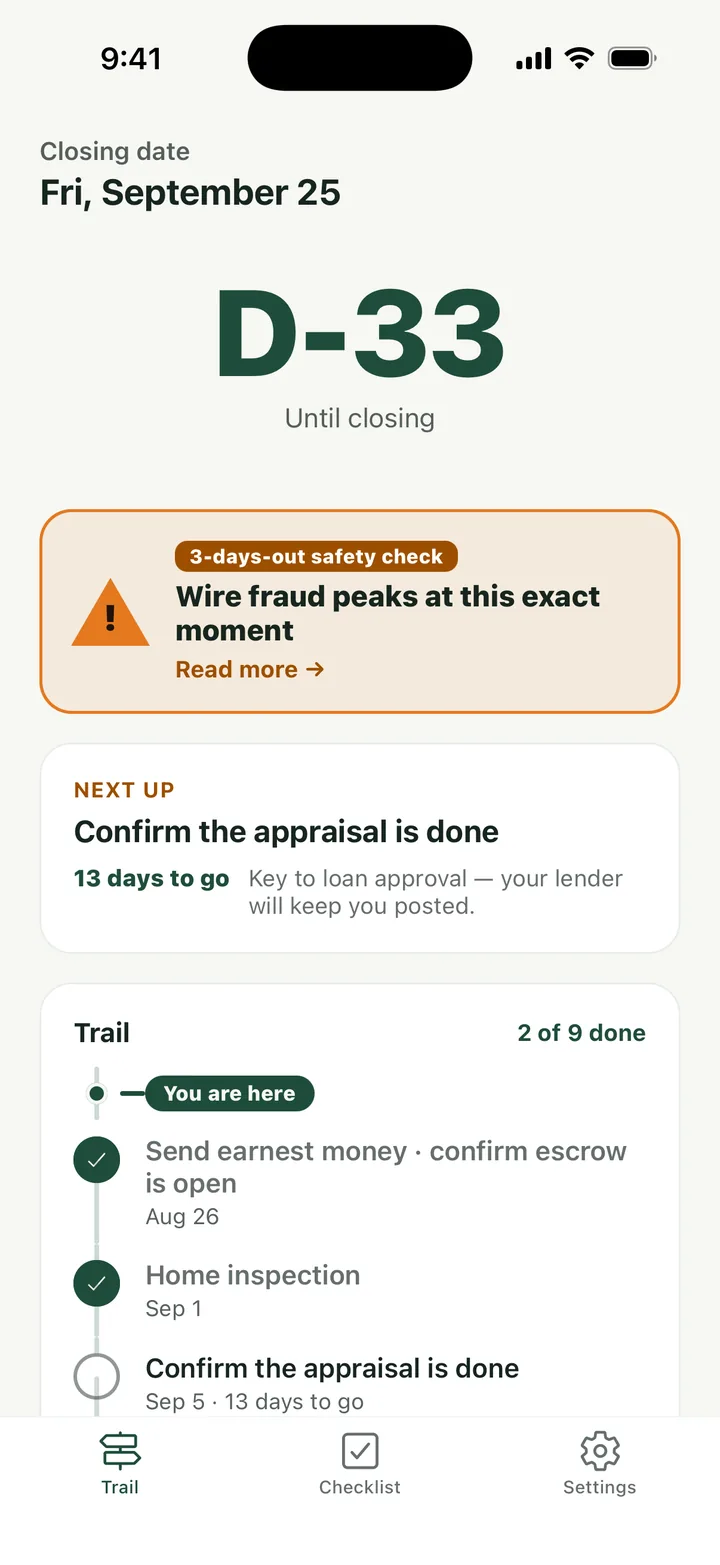
Task: Open the Next Up appraisal card
Action: [360, 848]
